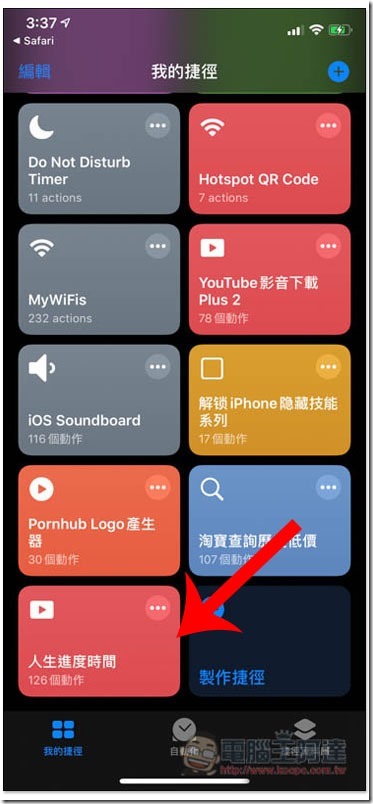Screen dimensions: 373x804
Task: Tap the 製作捷徑 create shortcut card
Action: point(270,641)
